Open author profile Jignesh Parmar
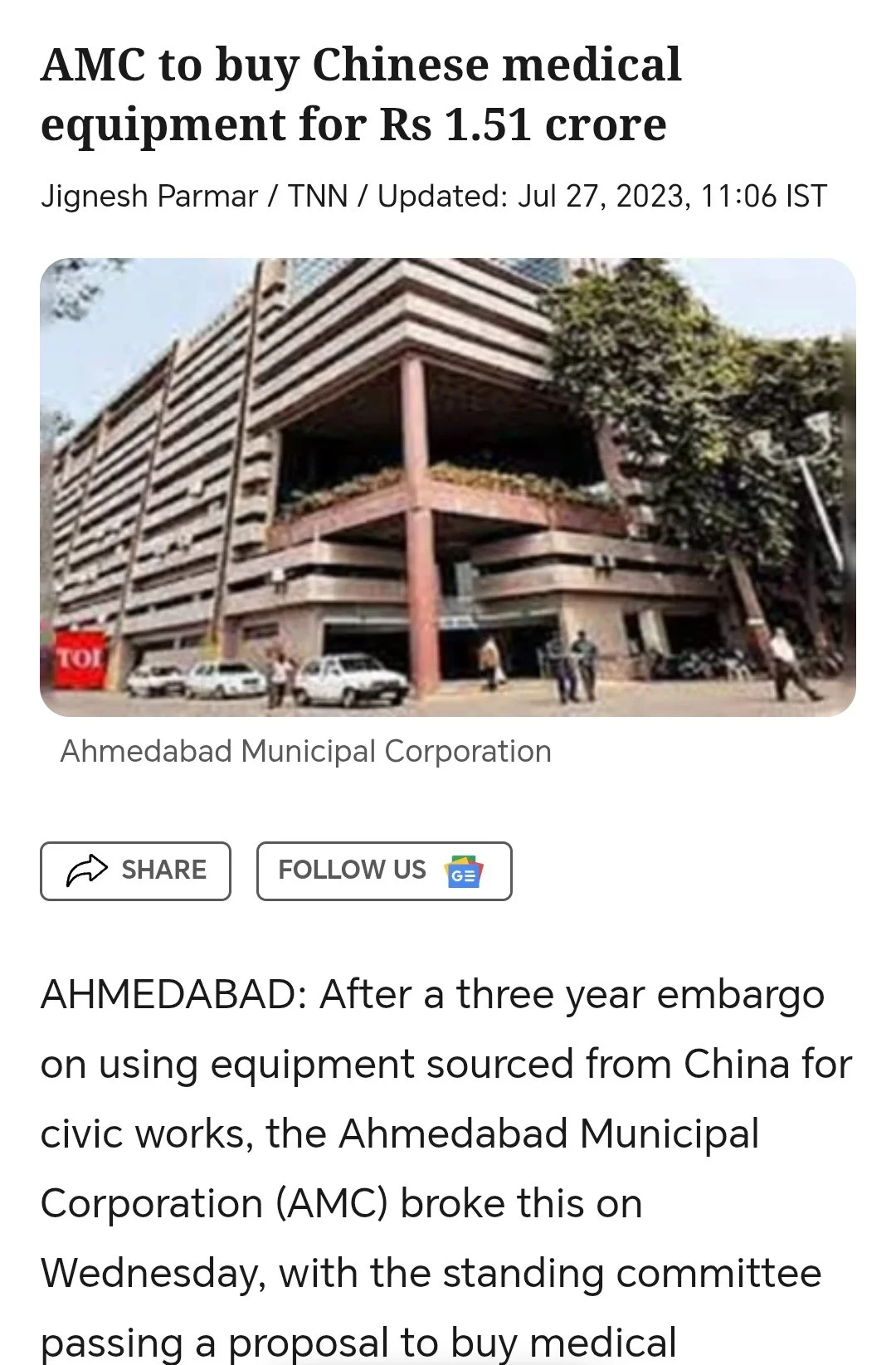This screenshot has height=1365, width=896. pyautogui.click(x=148, y=197)
